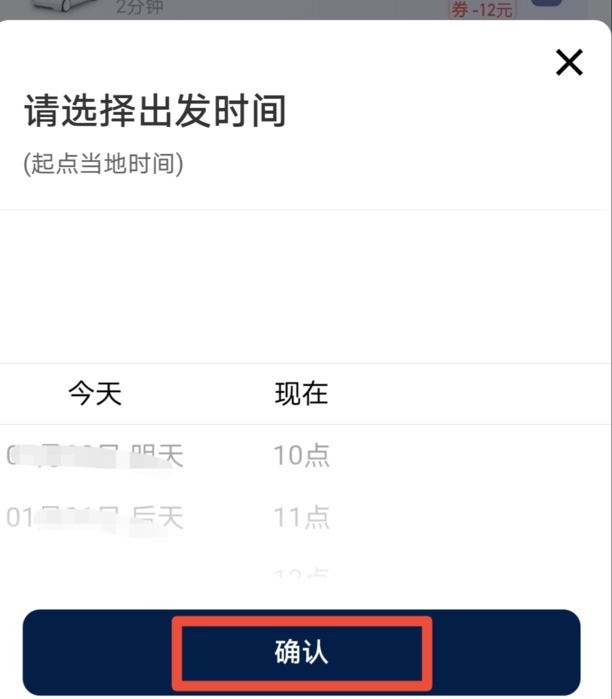Viewport: 612px width, 699px height.
Task: Select the 明天 date option
Action: tap(96, 456)
